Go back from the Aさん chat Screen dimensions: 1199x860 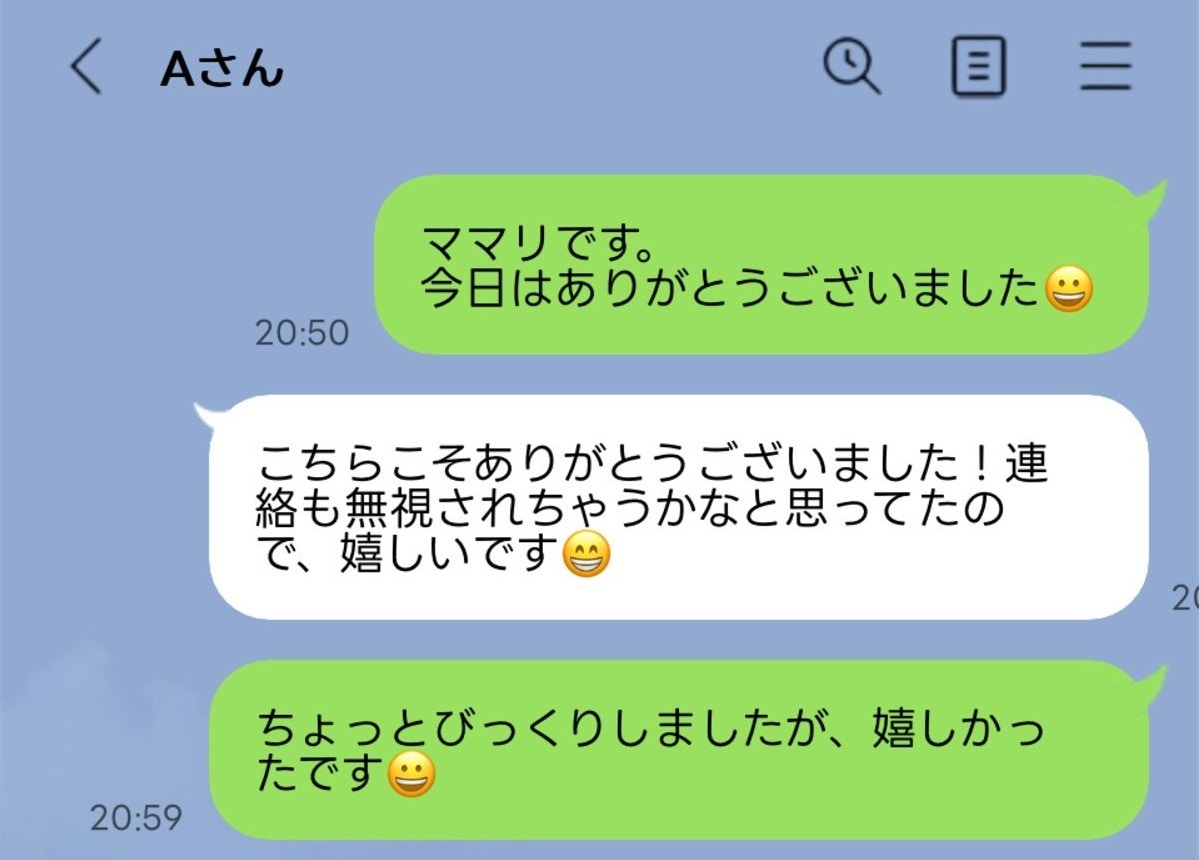point(86,69)
